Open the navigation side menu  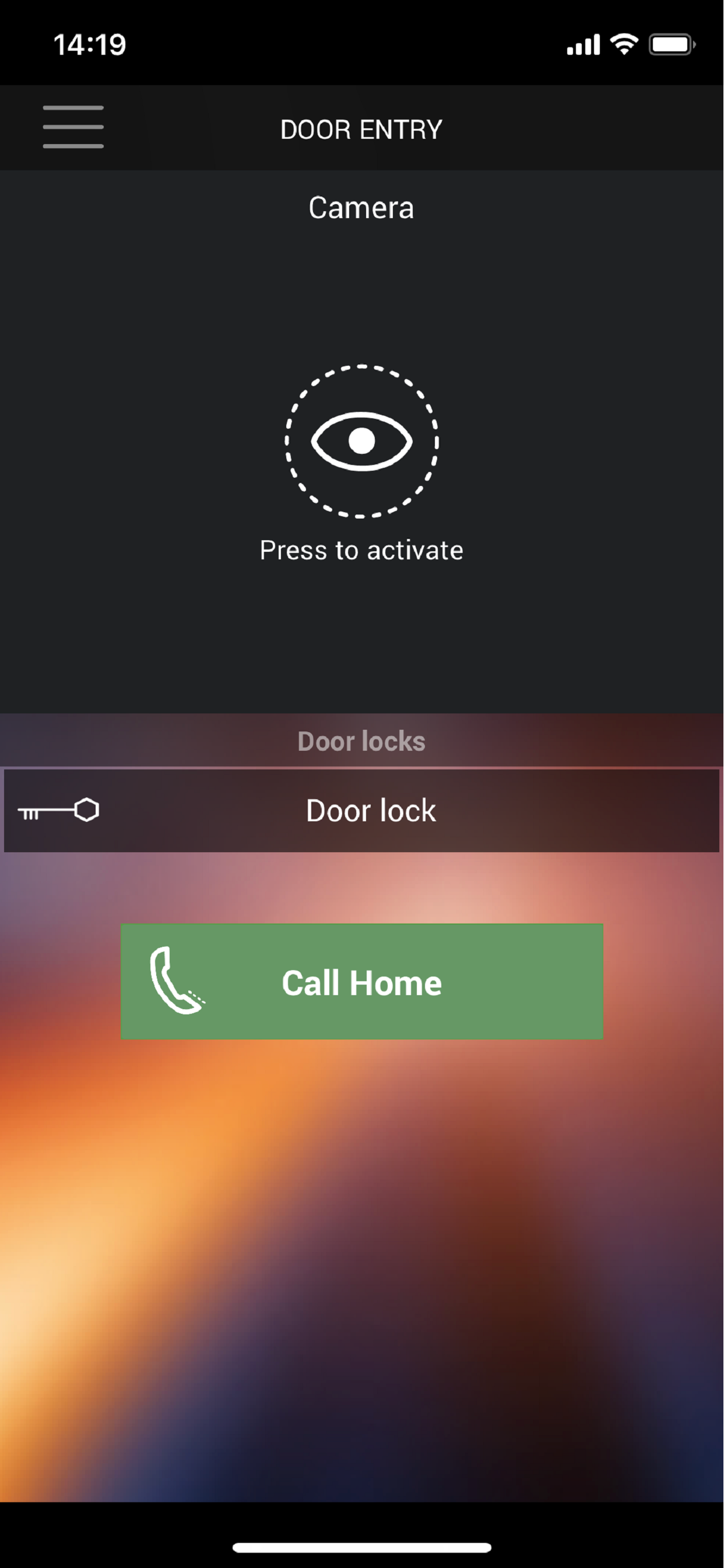coord(73,127)
